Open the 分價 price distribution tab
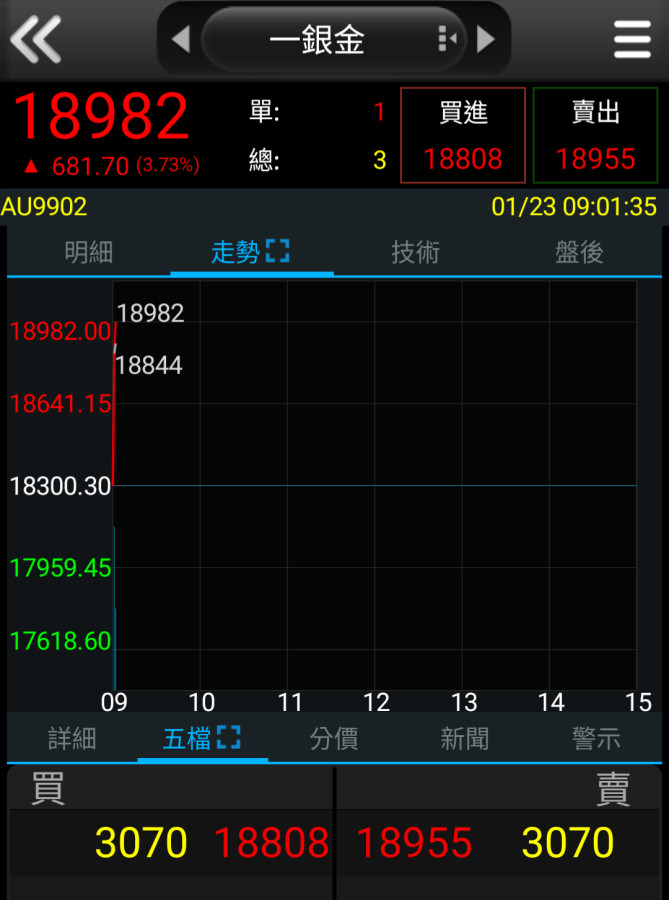Image resolution: width=669 pixels, height=900 pixels. pos(334,739)
